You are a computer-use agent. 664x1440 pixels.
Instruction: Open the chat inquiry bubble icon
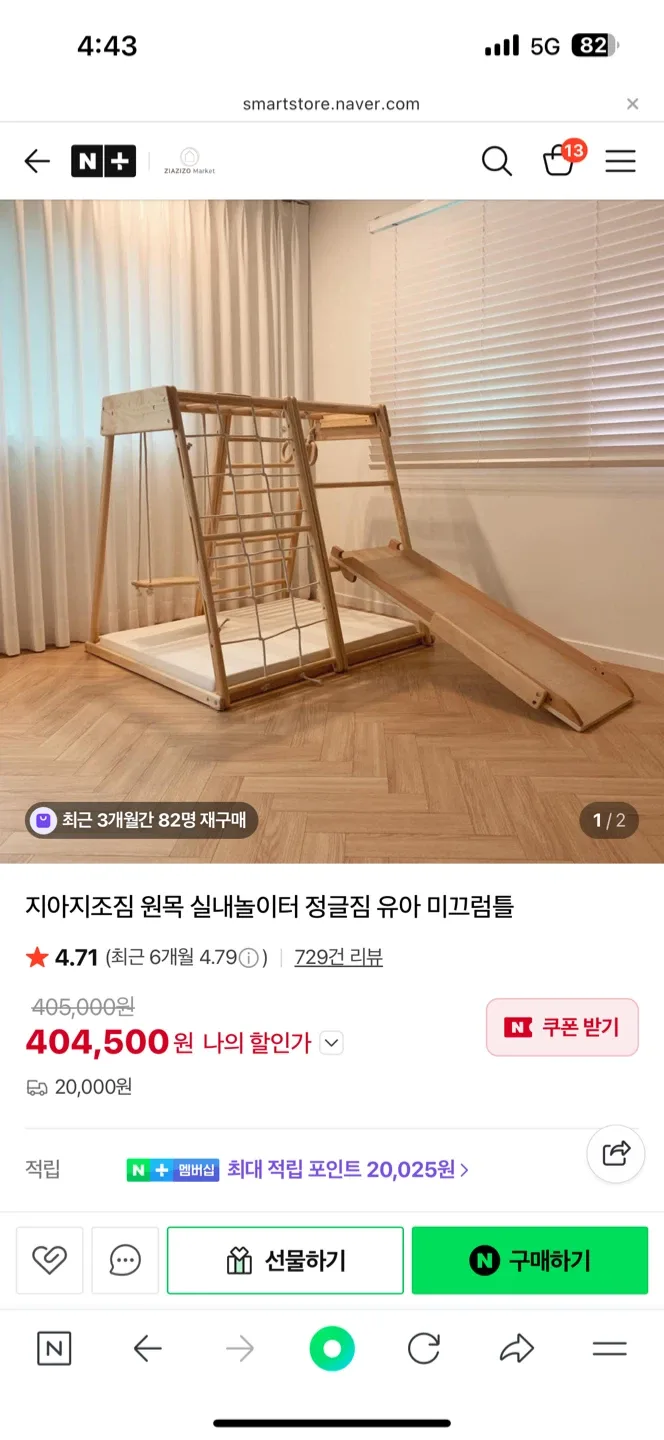[x=125, y=1260]
